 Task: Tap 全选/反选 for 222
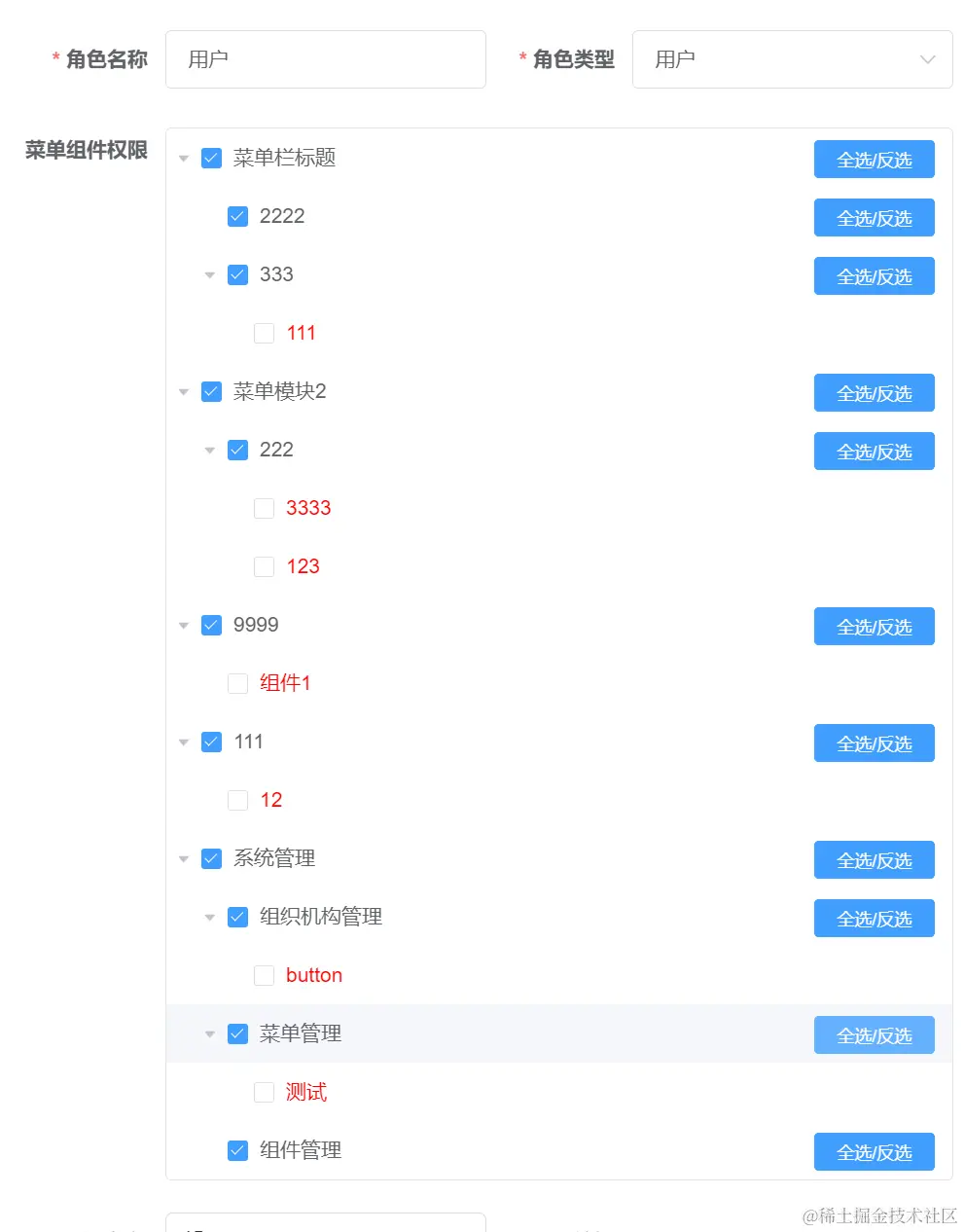pos(874,452)
